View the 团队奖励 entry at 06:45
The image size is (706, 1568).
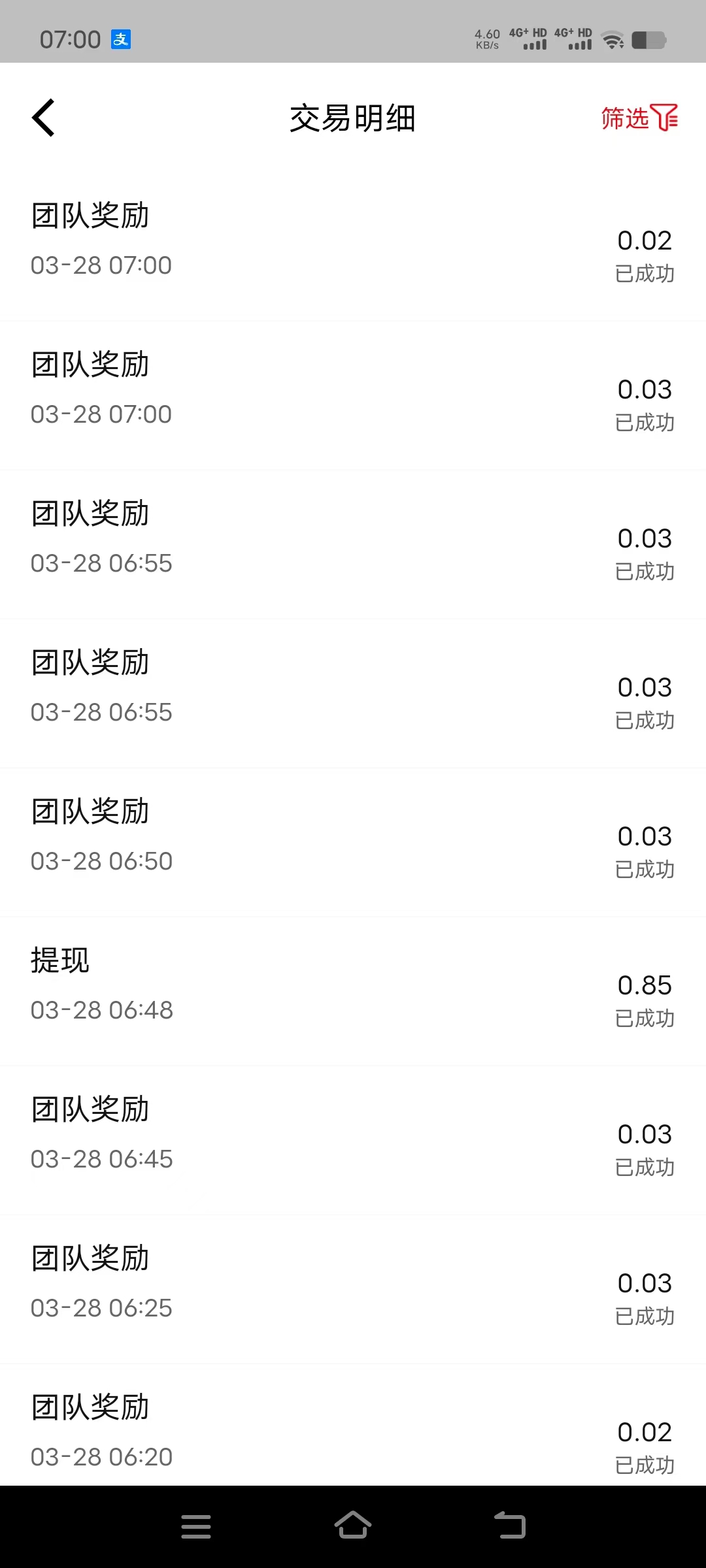[353, 1140]
